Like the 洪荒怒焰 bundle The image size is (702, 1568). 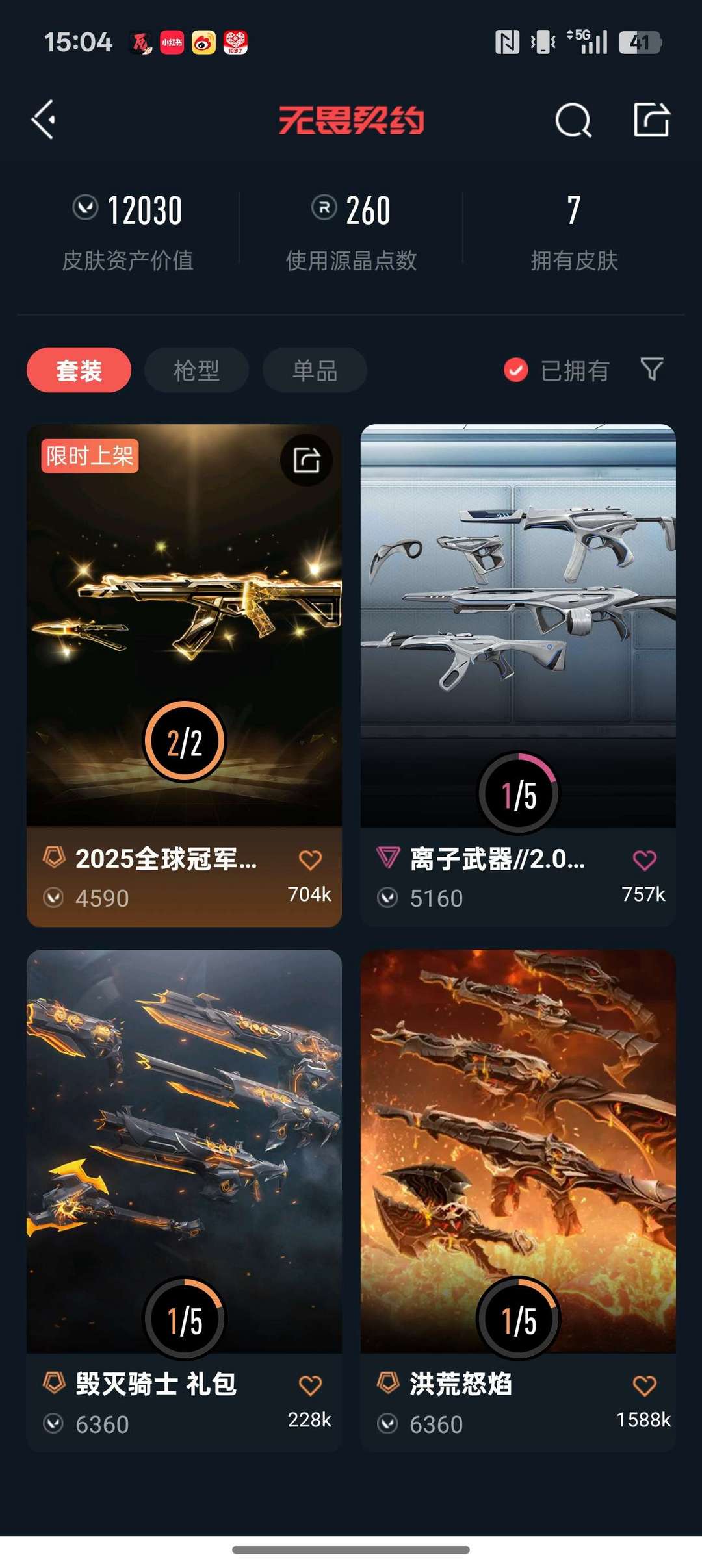pos(644,1385)
